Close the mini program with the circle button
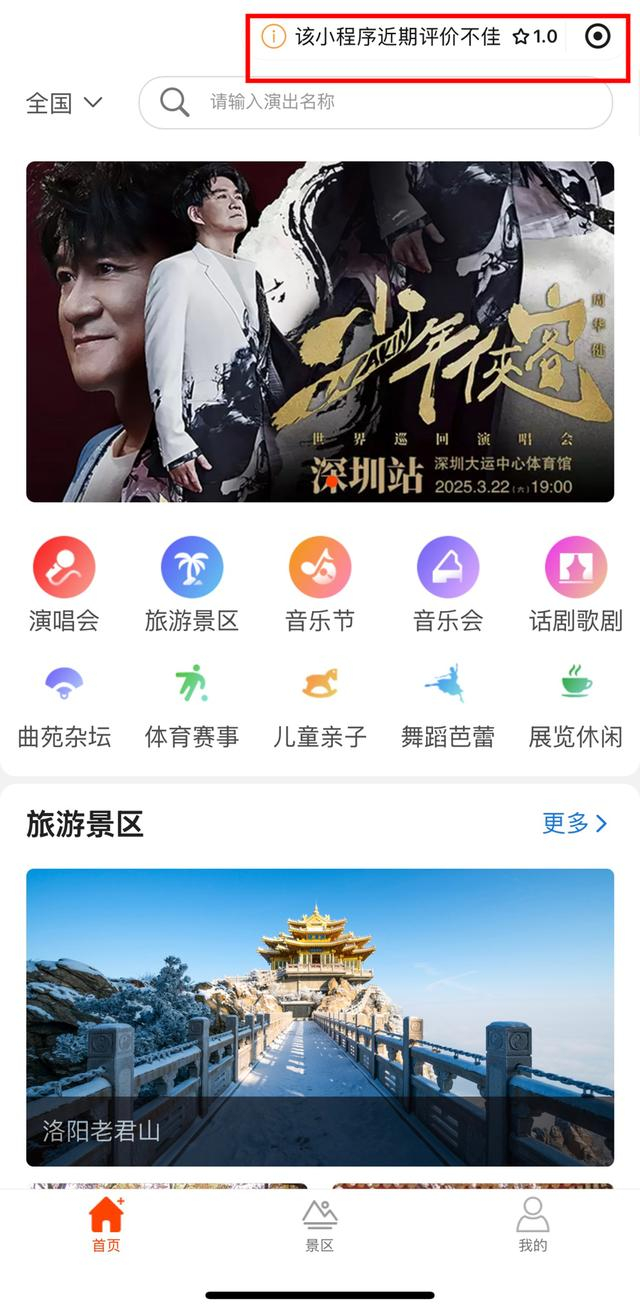 597,37
